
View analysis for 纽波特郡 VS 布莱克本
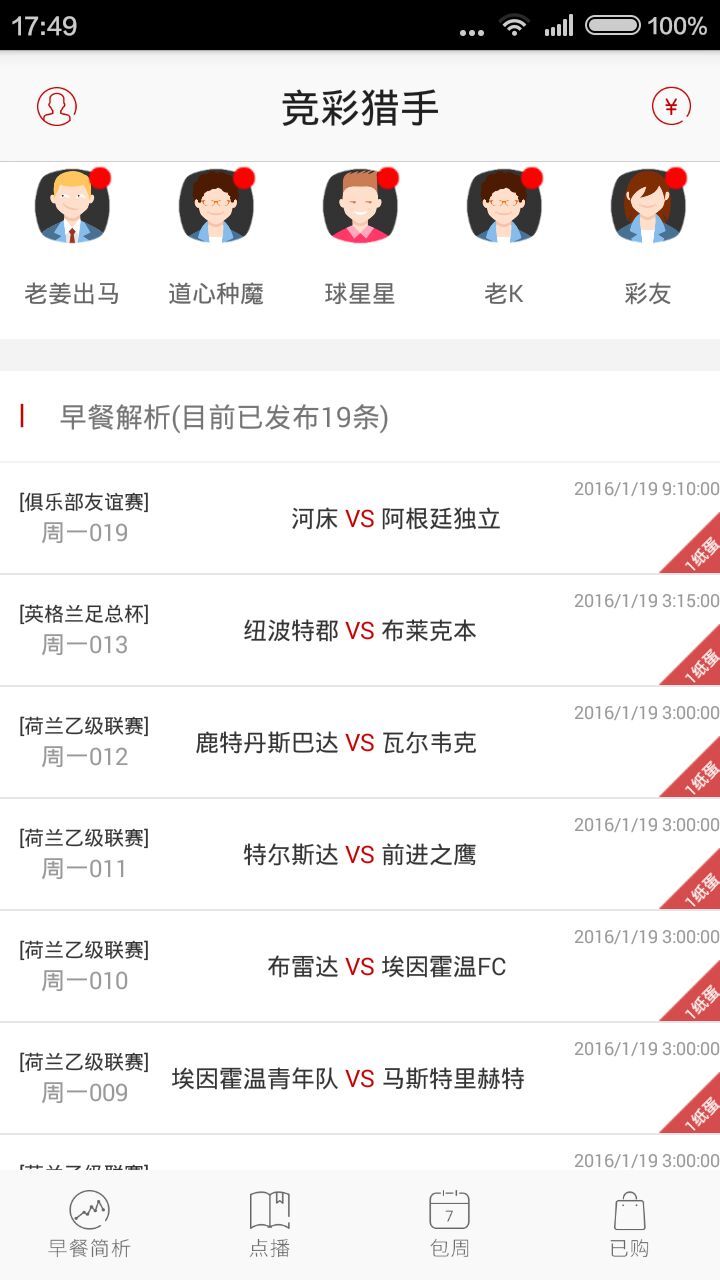click(360, 630)
